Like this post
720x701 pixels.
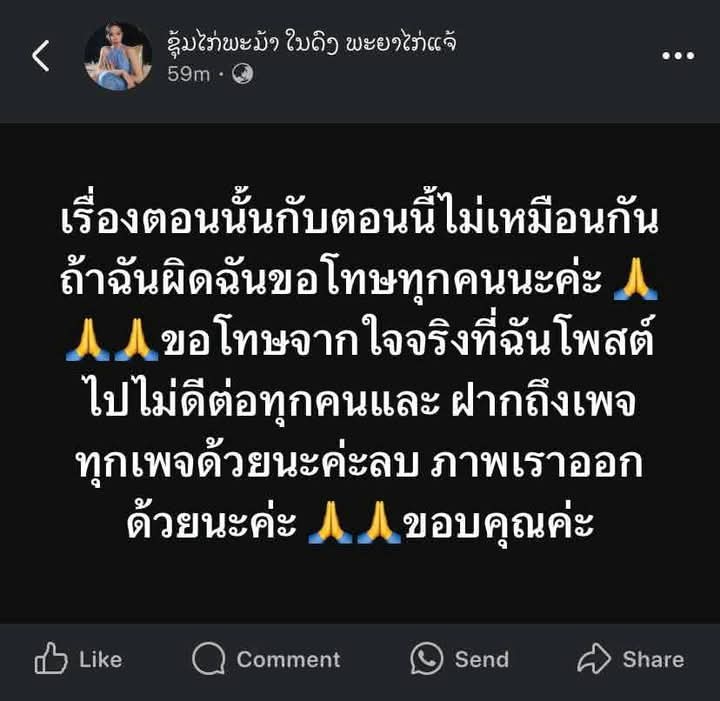pos(79,659)
